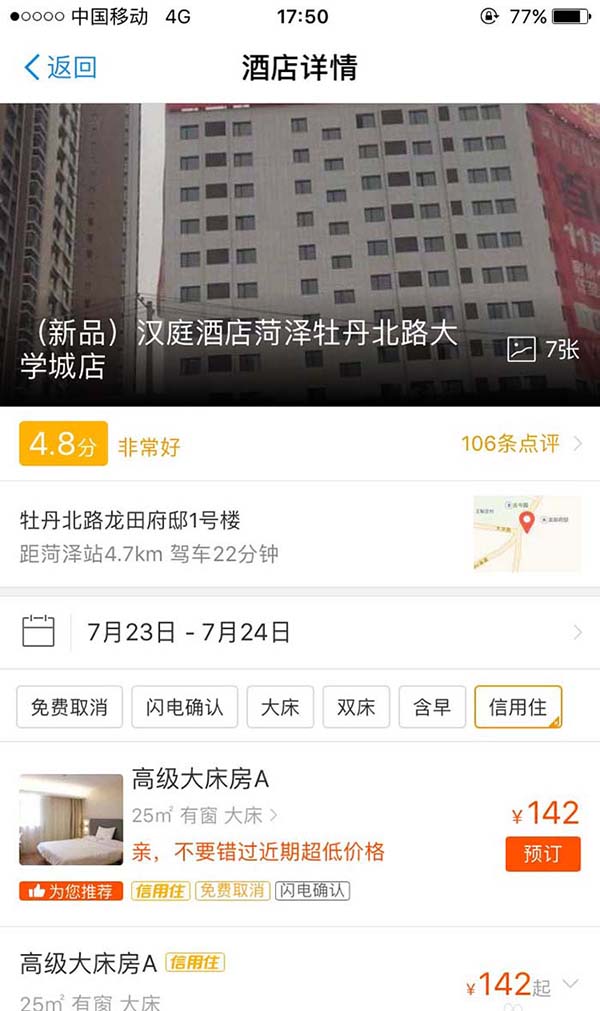Tap 预订 to book 高级大床房A at ¥142
This screenshot has height=1011, width=600.
pos(542,855)
